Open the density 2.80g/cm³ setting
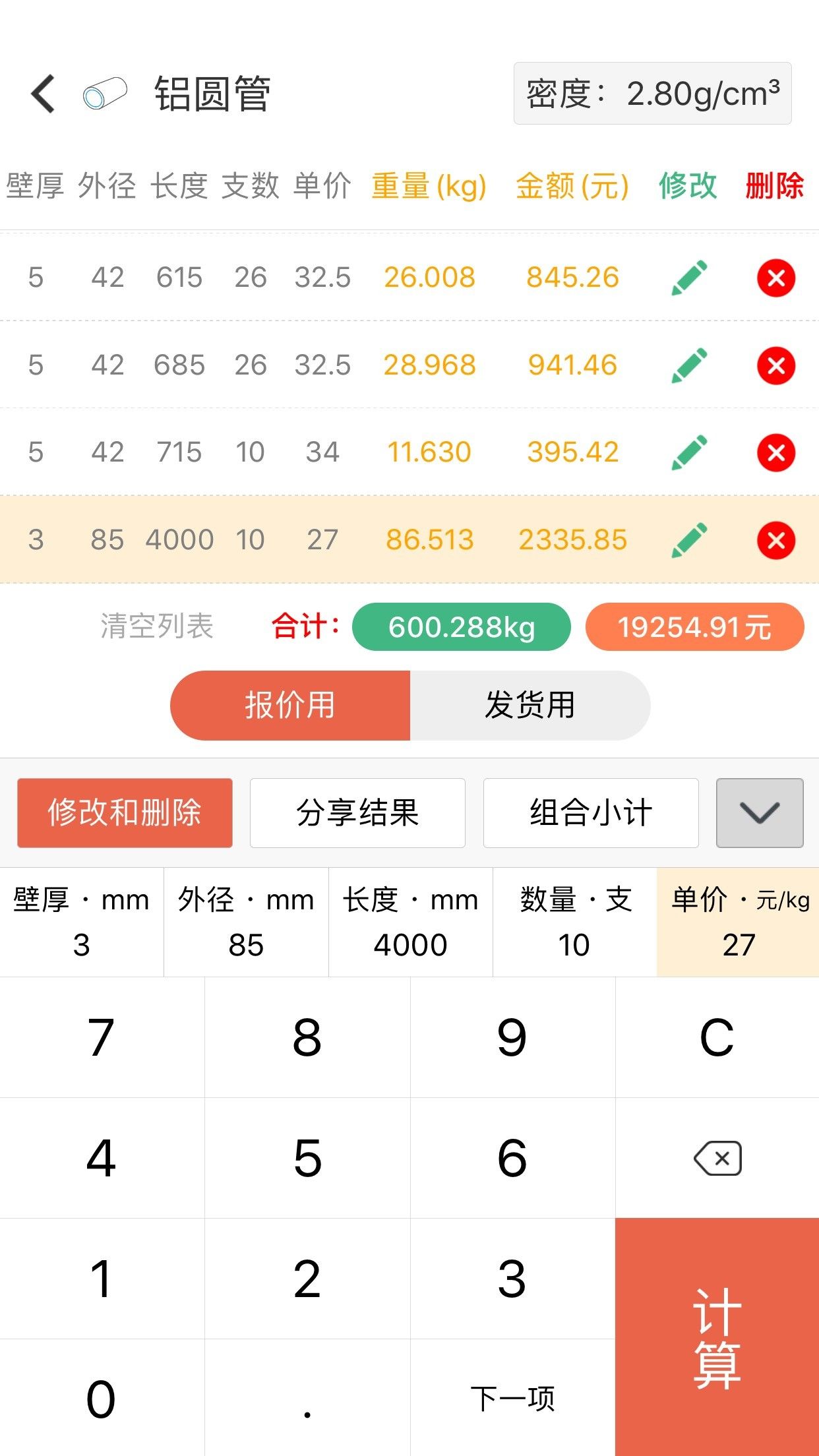This screenshot has width=819, height=1456. point(652,94)
